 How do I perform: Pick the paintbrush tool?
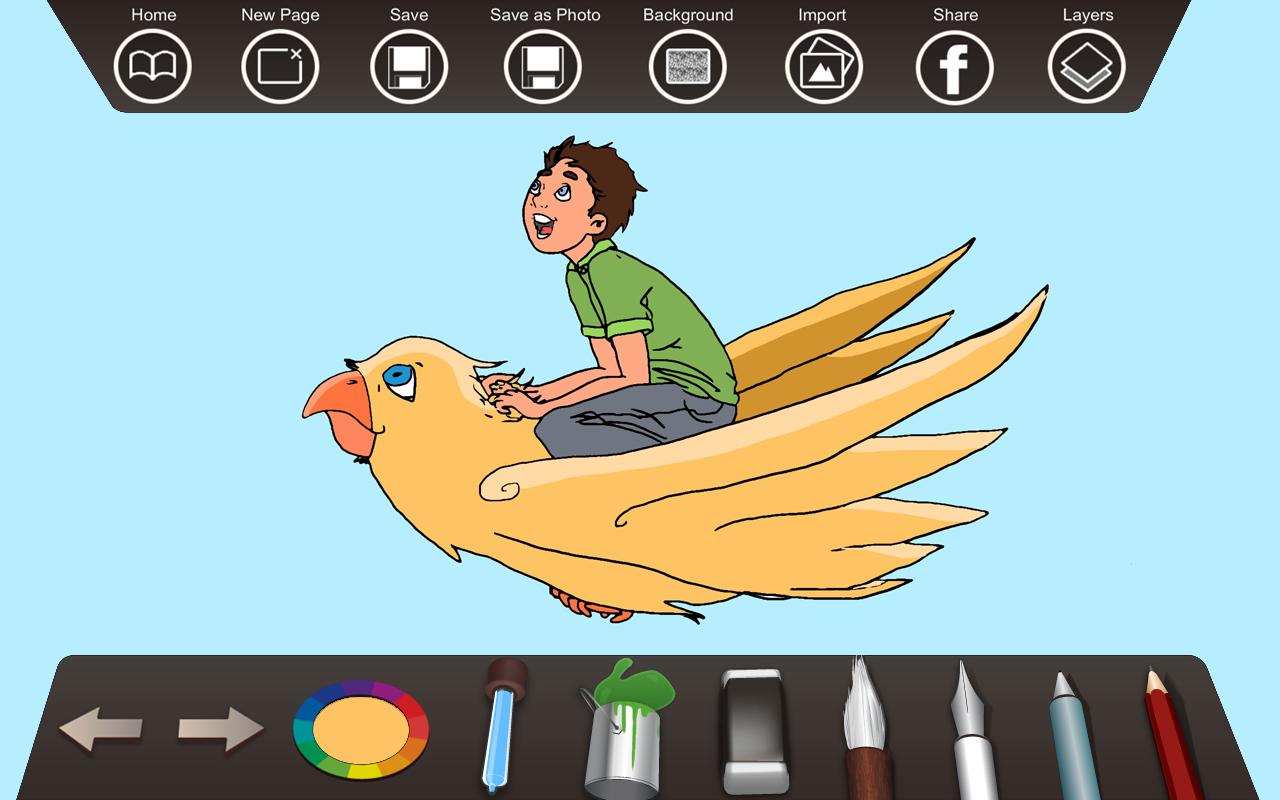[865, 730]
